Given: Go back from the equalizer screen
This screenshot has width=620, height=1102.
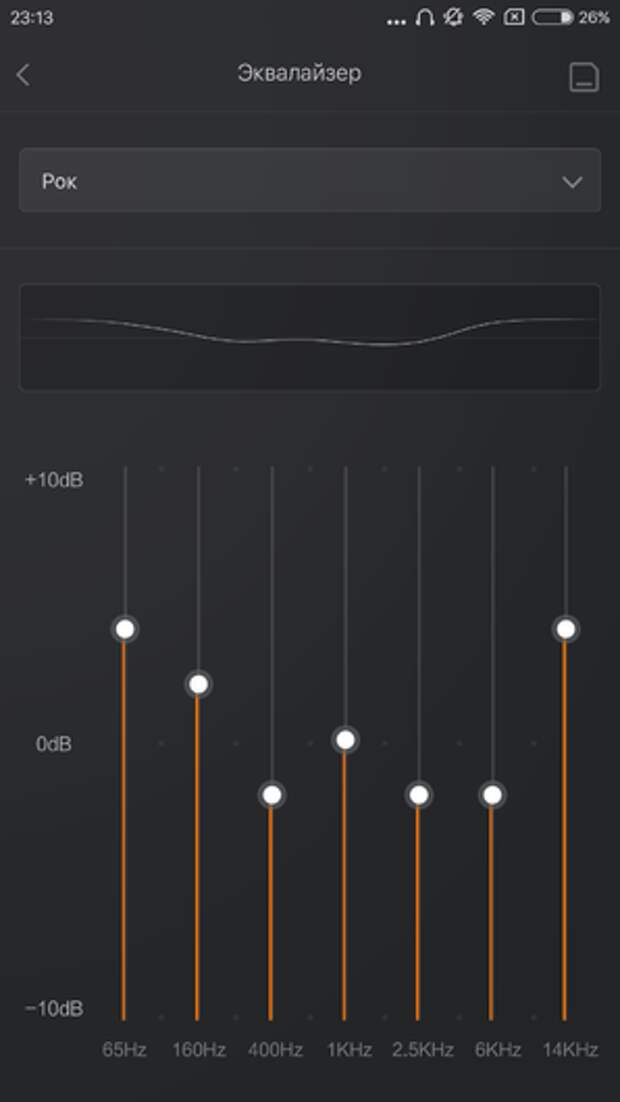Looking at the screenshot, I should coord(23,74).
